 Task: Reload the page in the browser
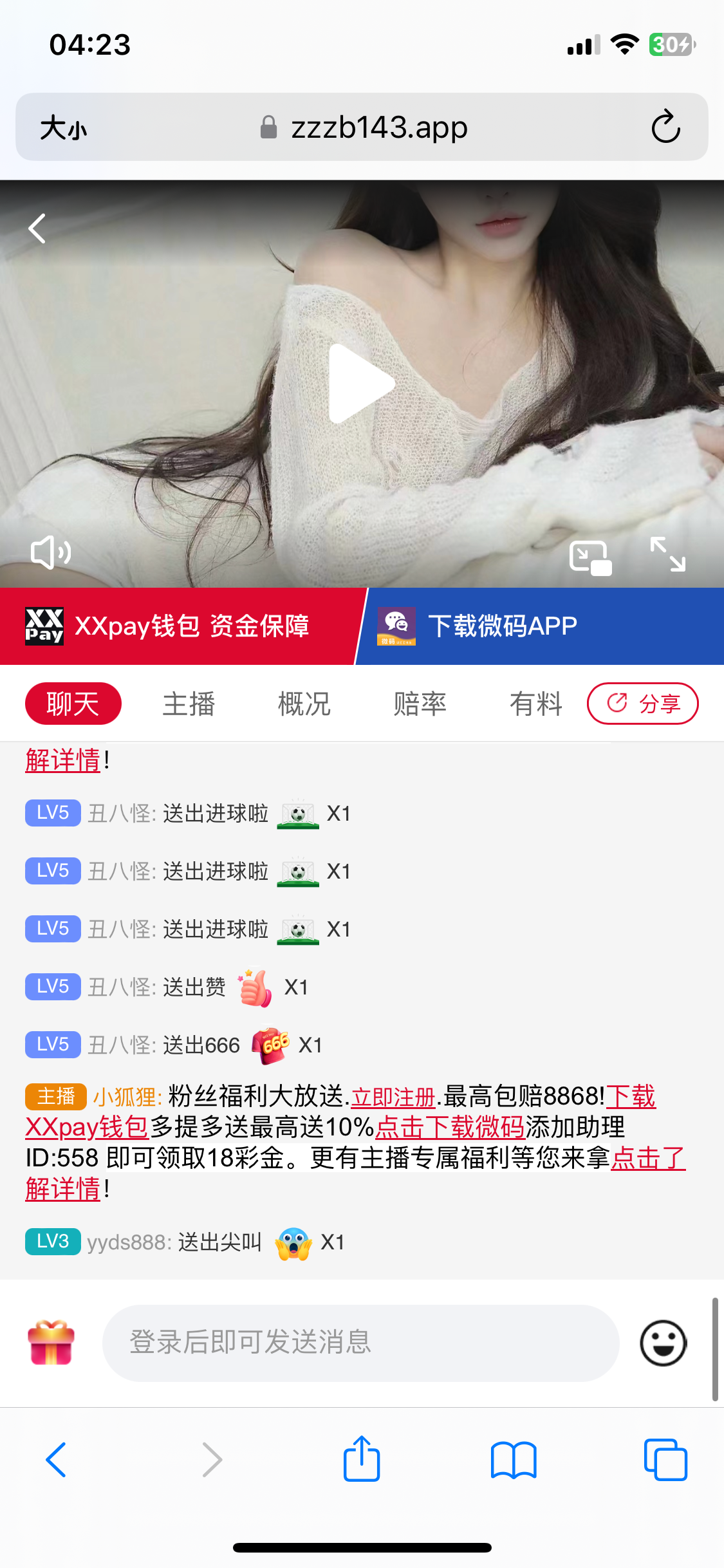(x=665, y=126)
